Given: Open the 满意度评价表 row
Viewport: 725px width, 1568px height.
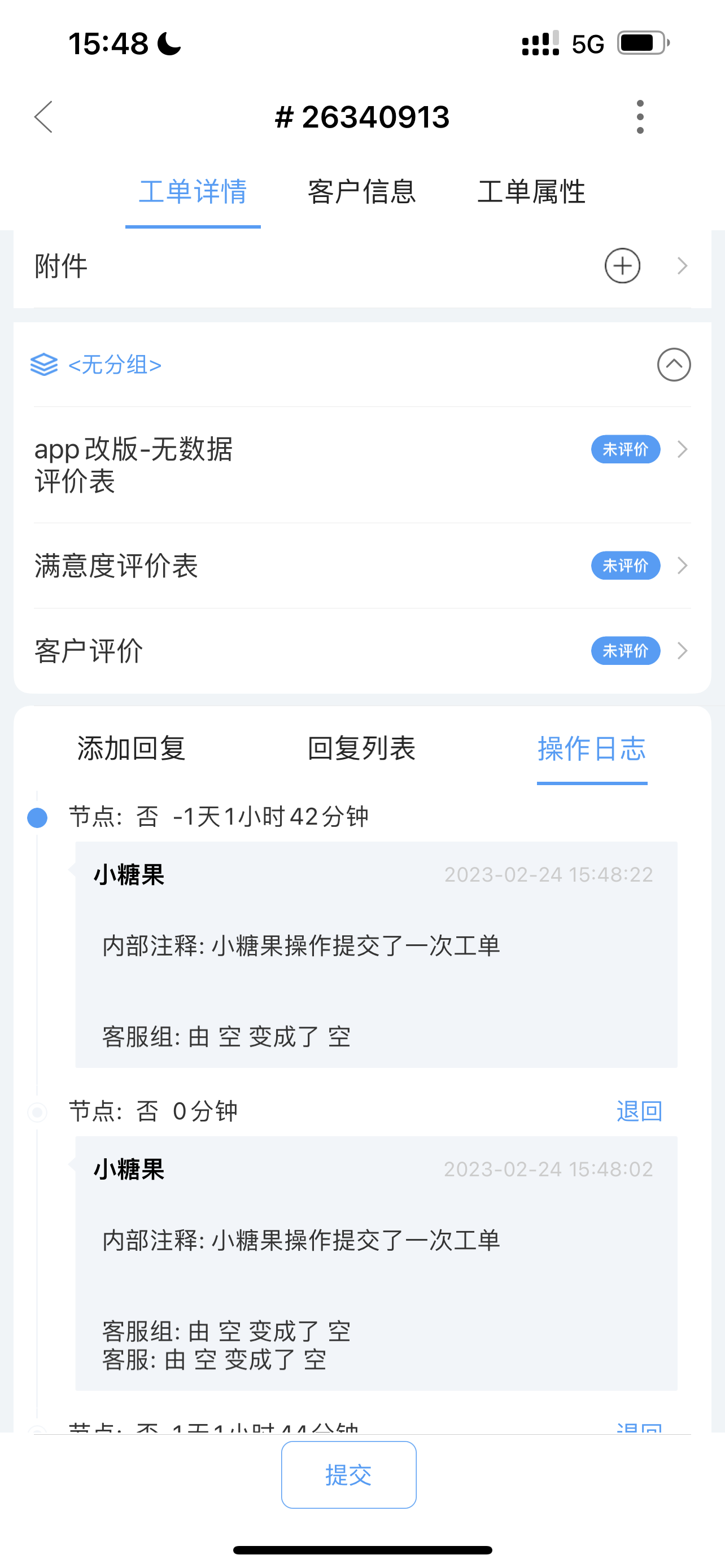Looking at the screenshot, I should 362,566.
